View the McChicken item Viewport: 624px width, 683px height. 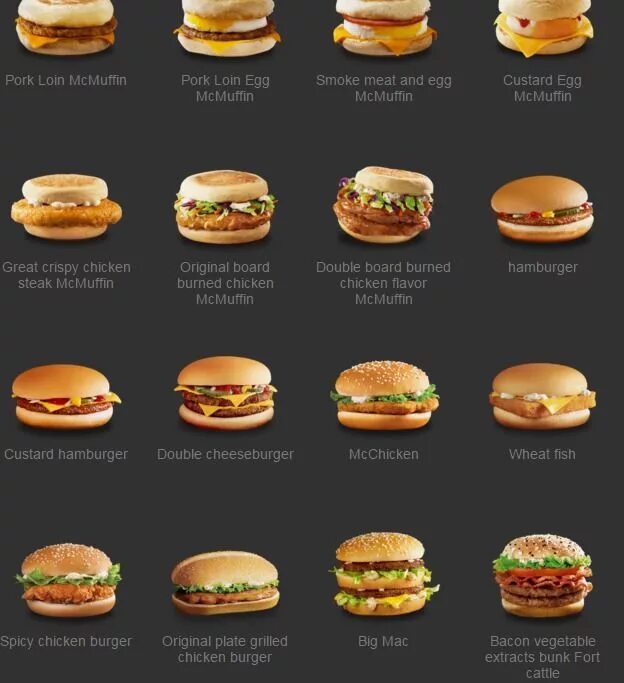[x=384, y=395]
